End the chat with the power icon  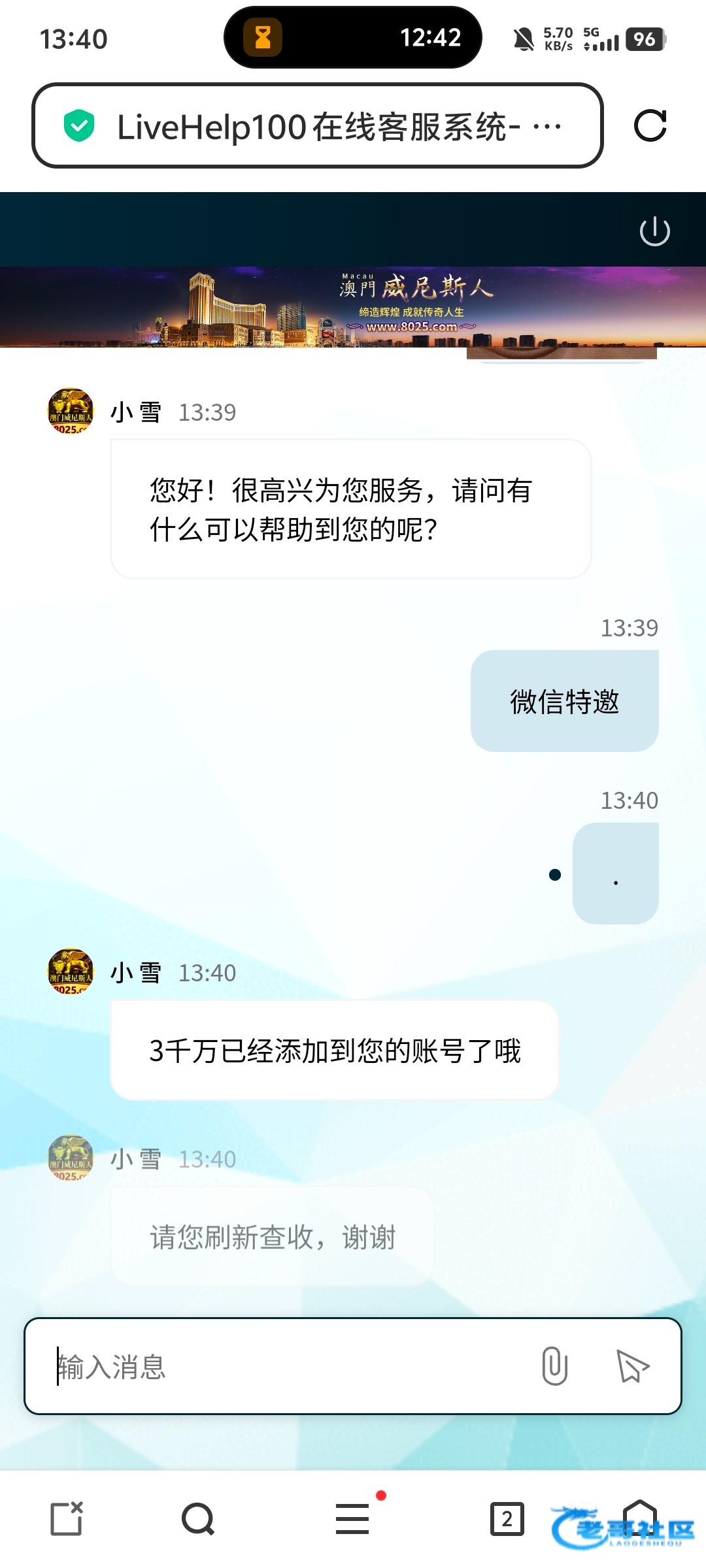point(654,231)
